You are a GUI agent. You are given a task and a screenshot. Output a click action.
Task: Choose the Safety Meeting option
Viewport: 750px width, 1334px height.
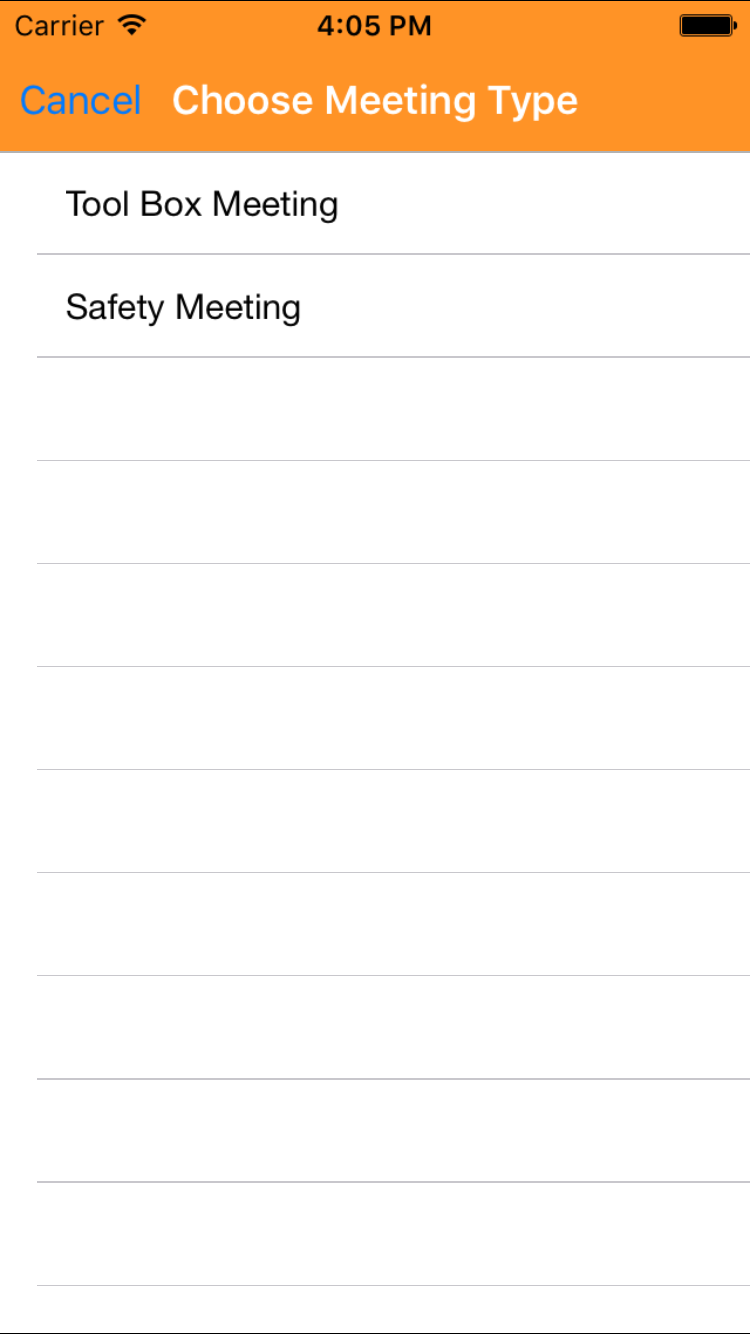tap(184, 307)
